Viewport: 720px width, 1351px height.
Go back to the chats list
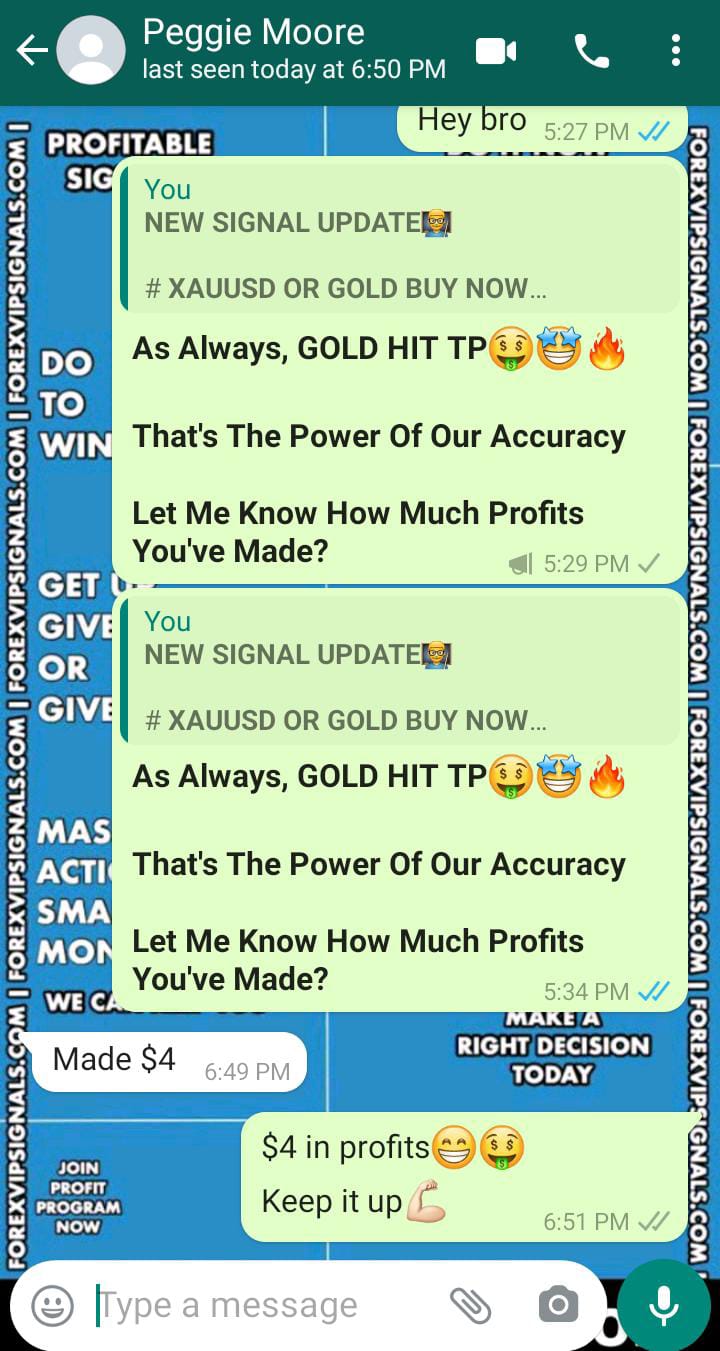point(31,51)
